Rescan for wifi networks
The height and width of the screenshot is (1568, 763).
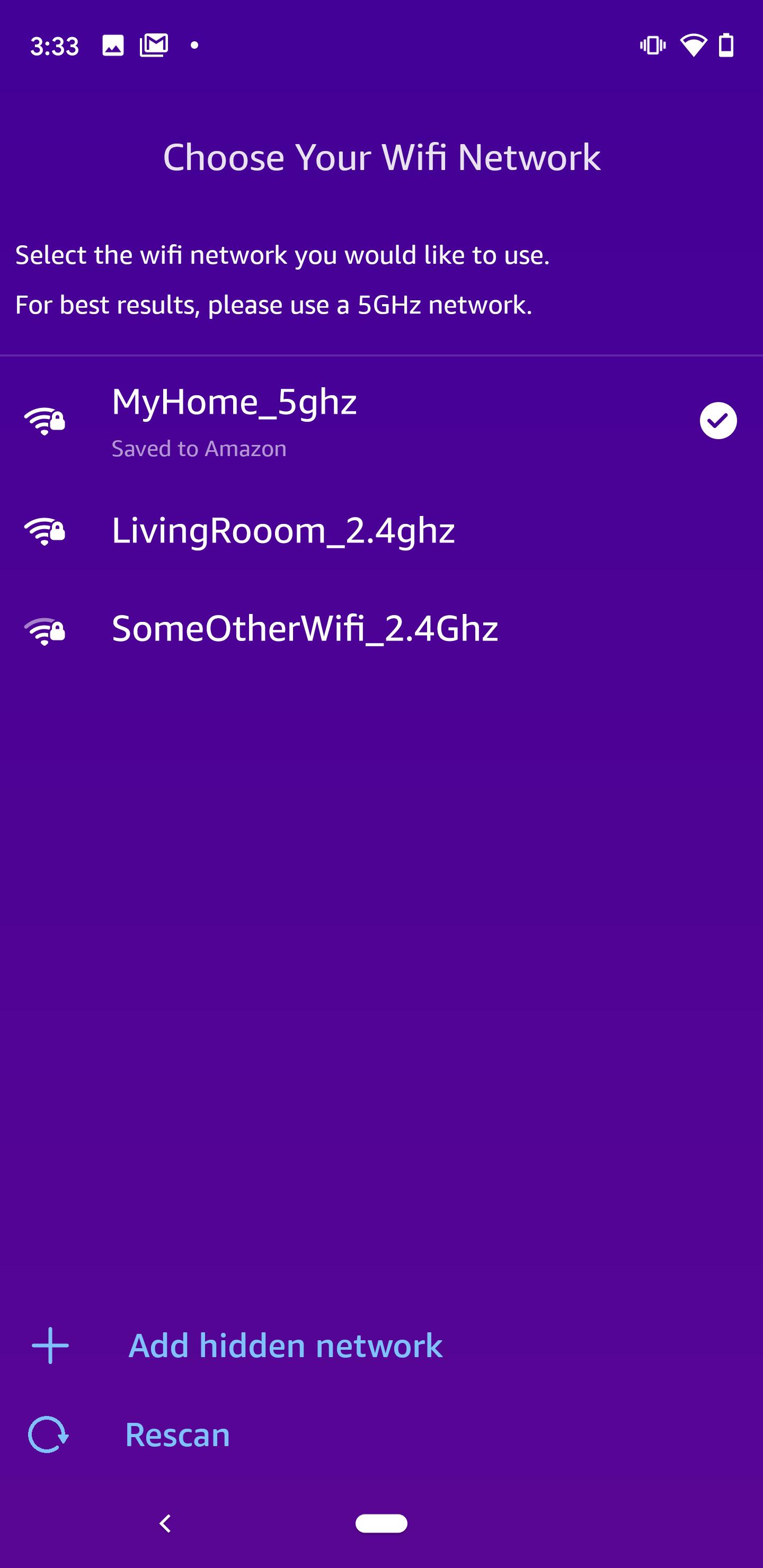(x=177, y=1436)
